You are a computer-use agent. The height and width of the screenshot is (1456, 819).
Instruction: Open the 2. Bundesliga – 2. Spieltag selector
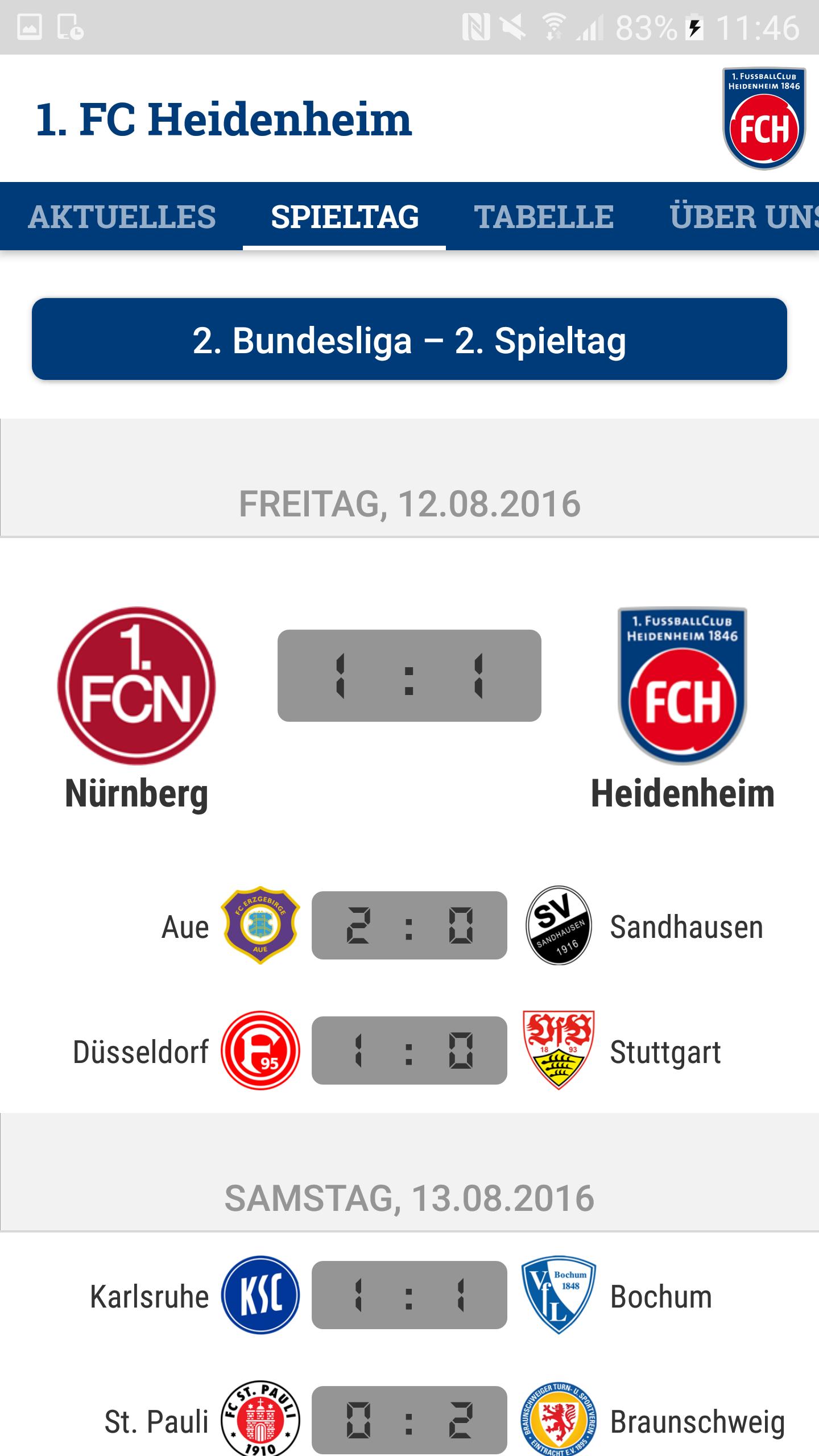coord(409,340)
